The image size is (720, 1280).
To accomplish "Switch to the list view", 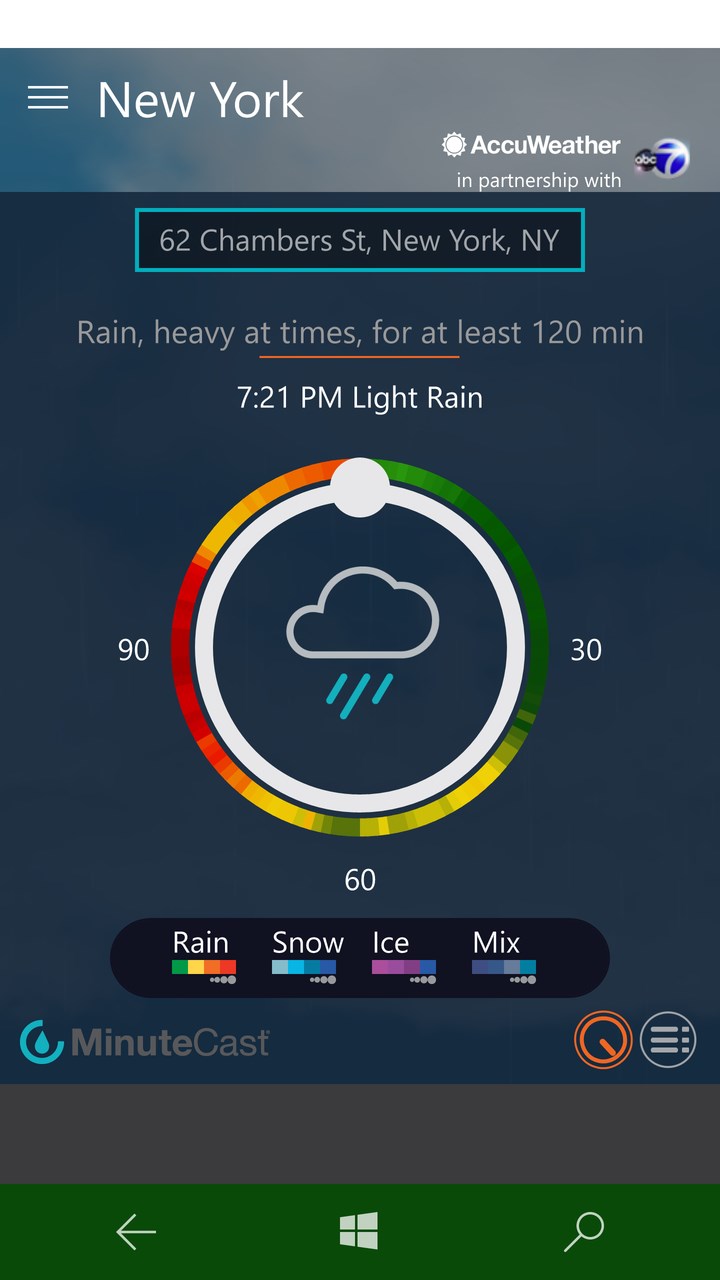I will [x=668, y=1041].
